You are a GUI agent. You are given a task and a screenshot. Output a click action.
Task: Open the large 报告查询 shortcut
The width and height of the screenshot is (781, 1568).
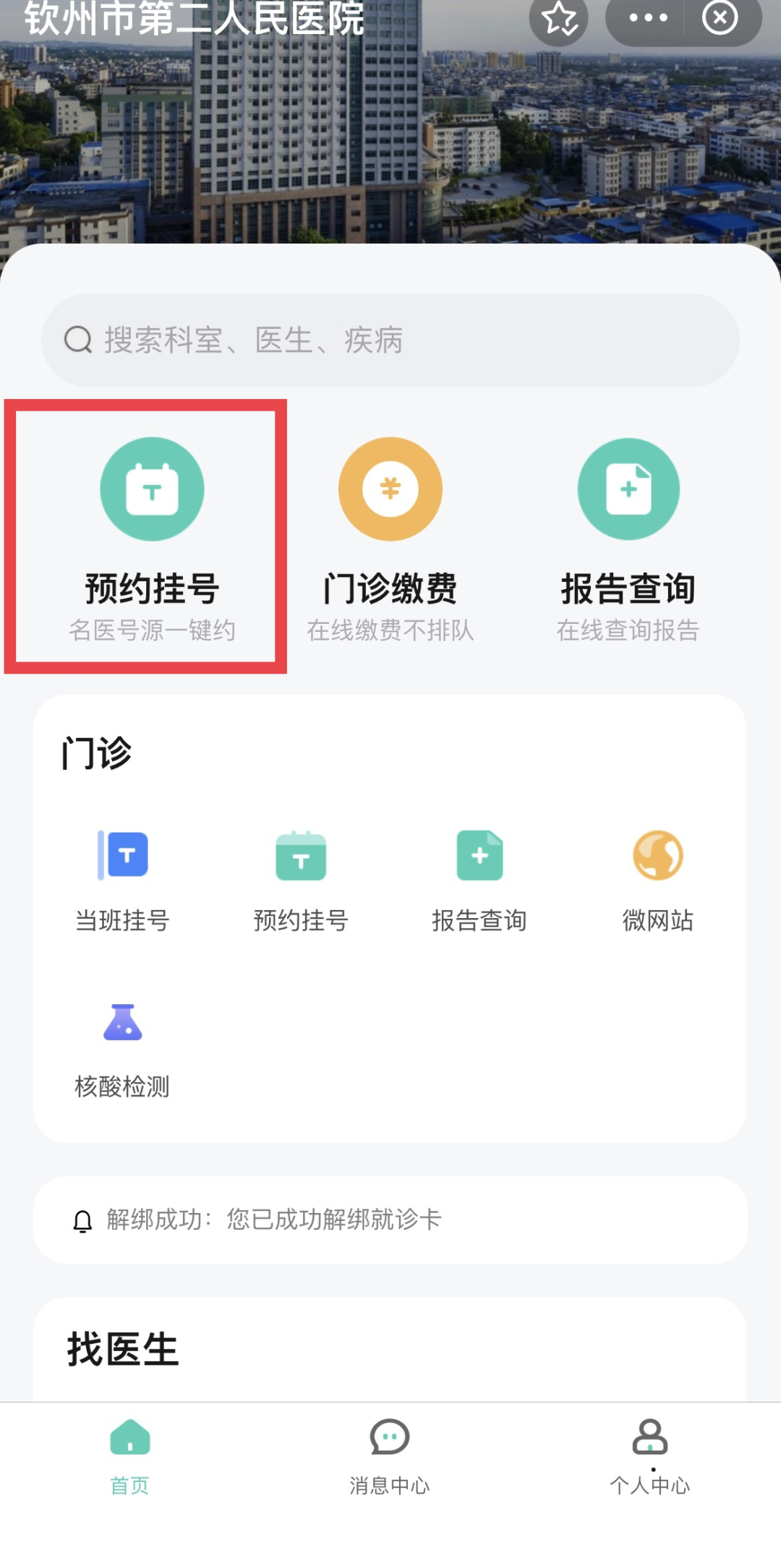(628, 539)
